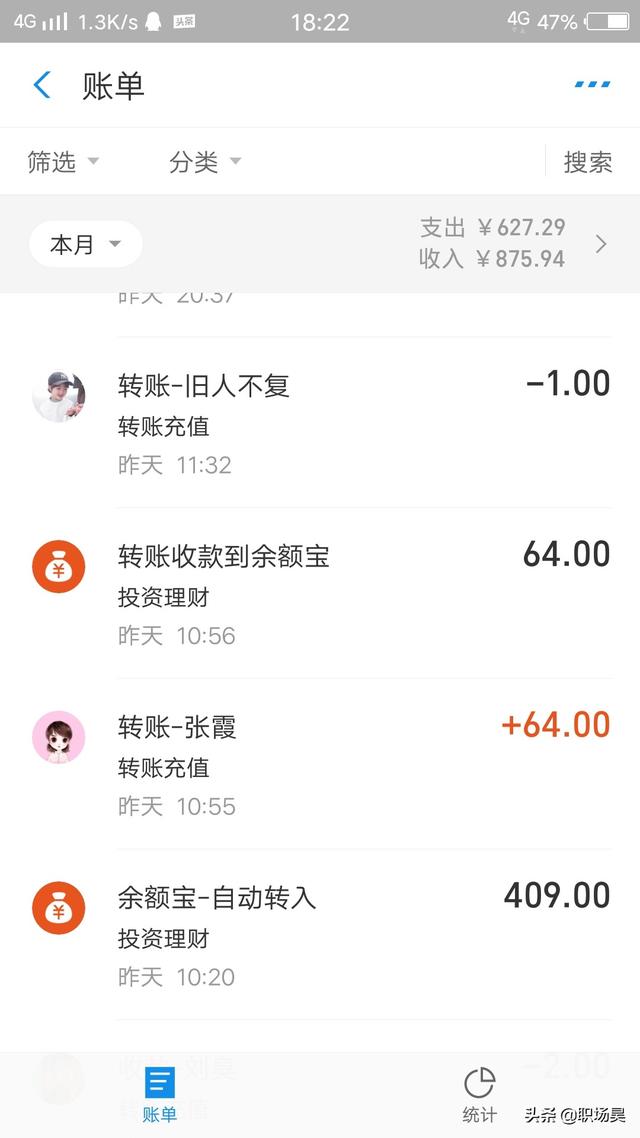This screenshot has width=640, height=1138.
Task: Switch to the 账单 tab
Action: pyautogui.click(x=160, y=1094)
